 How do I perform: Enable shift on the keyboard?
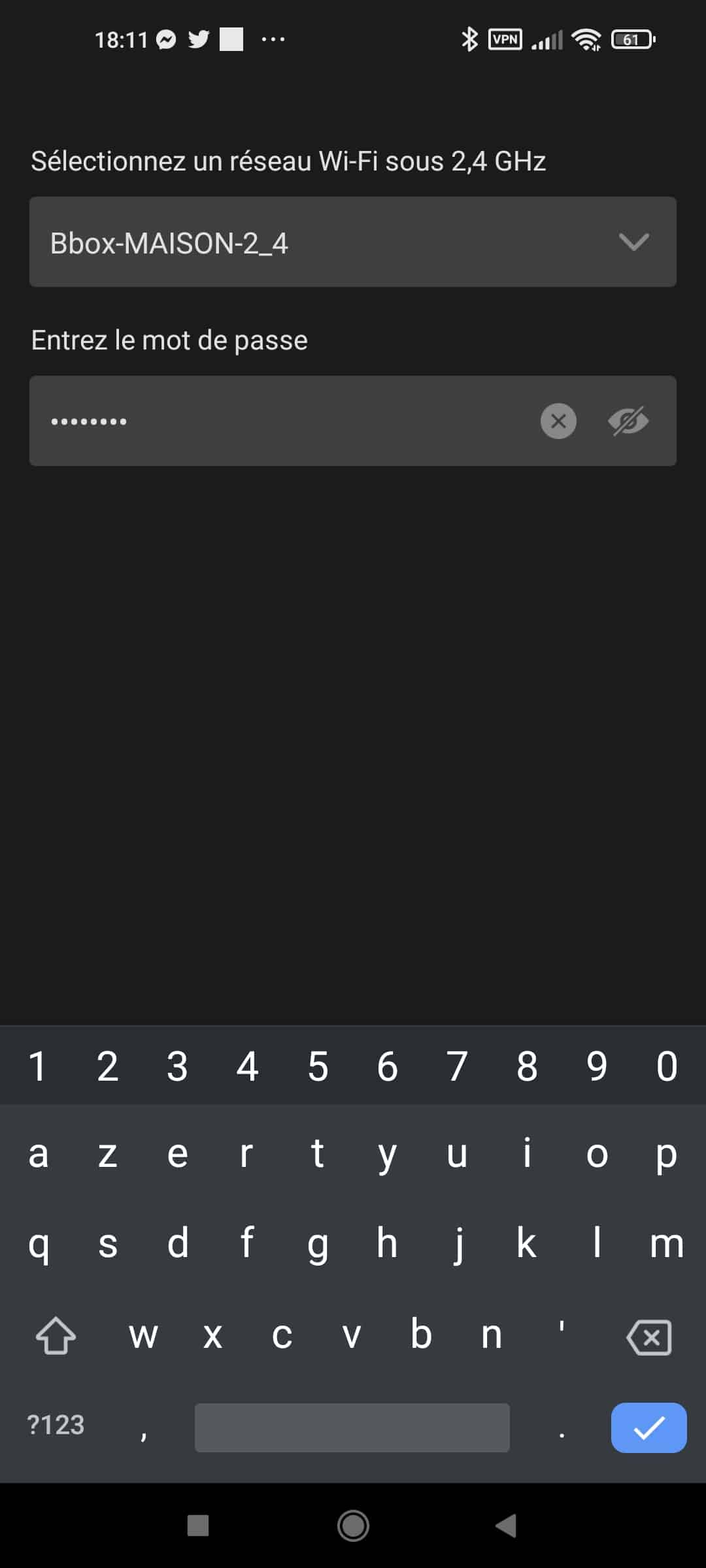coord(56,1335)
